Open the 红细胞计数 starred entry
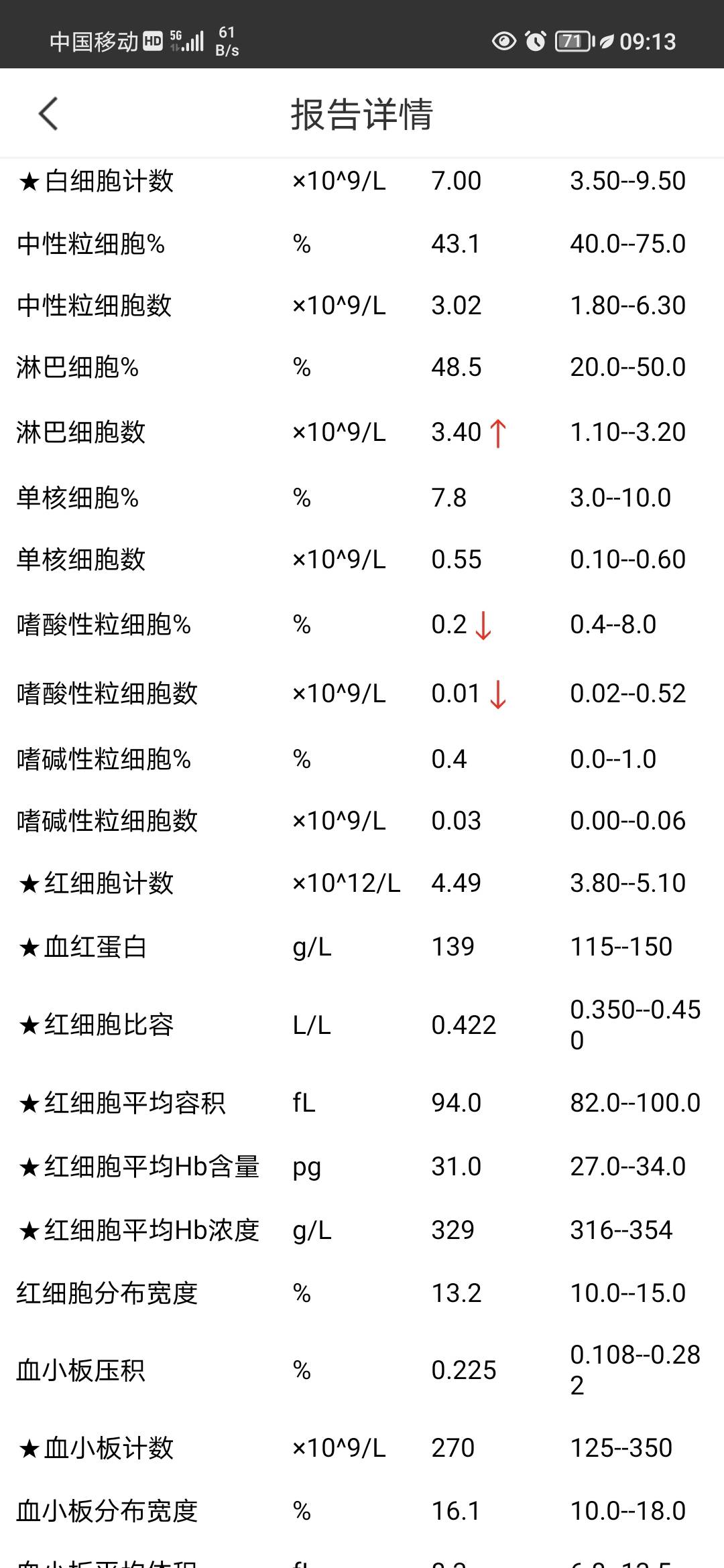 point(268,883)
